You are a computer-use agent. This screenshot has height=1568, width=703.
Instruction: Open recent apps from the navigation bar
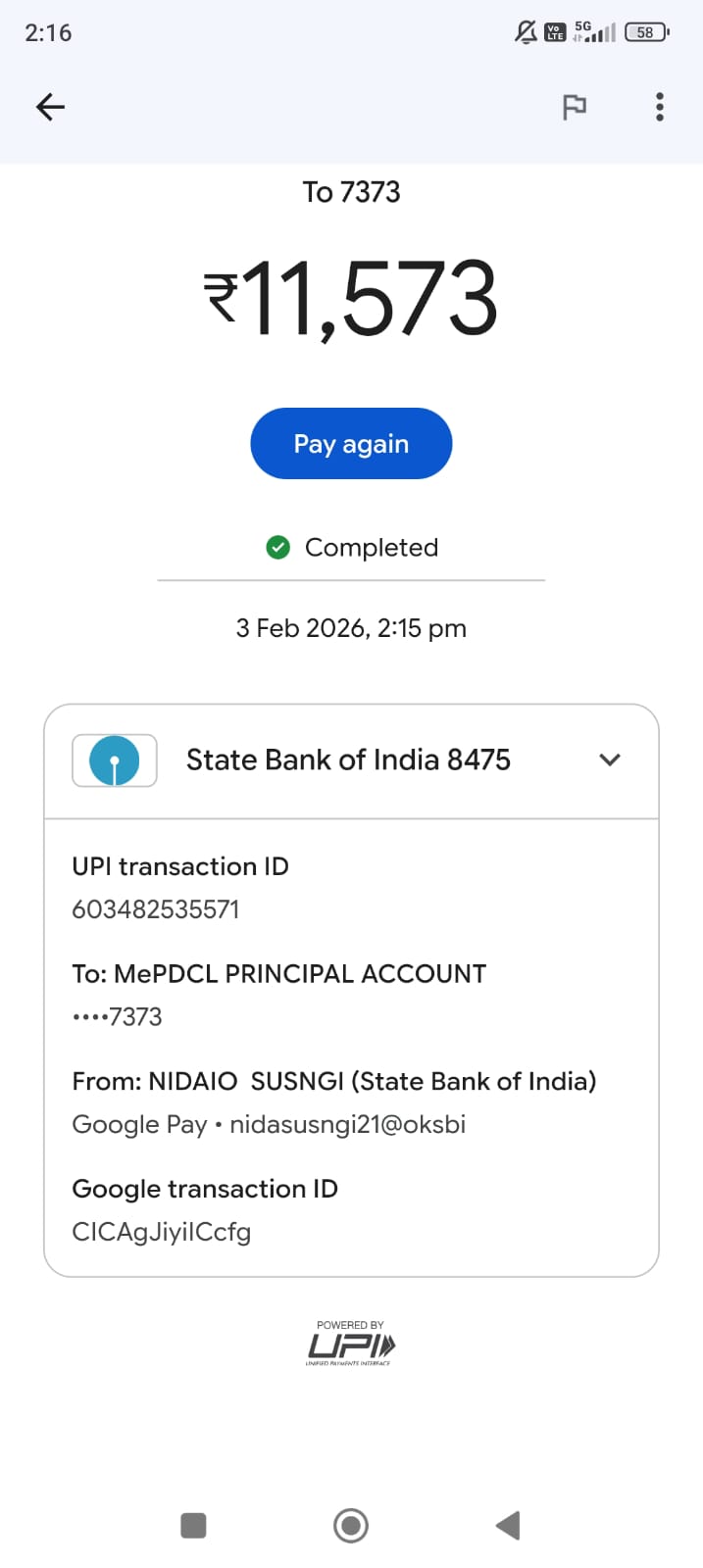click(194, 1525)
